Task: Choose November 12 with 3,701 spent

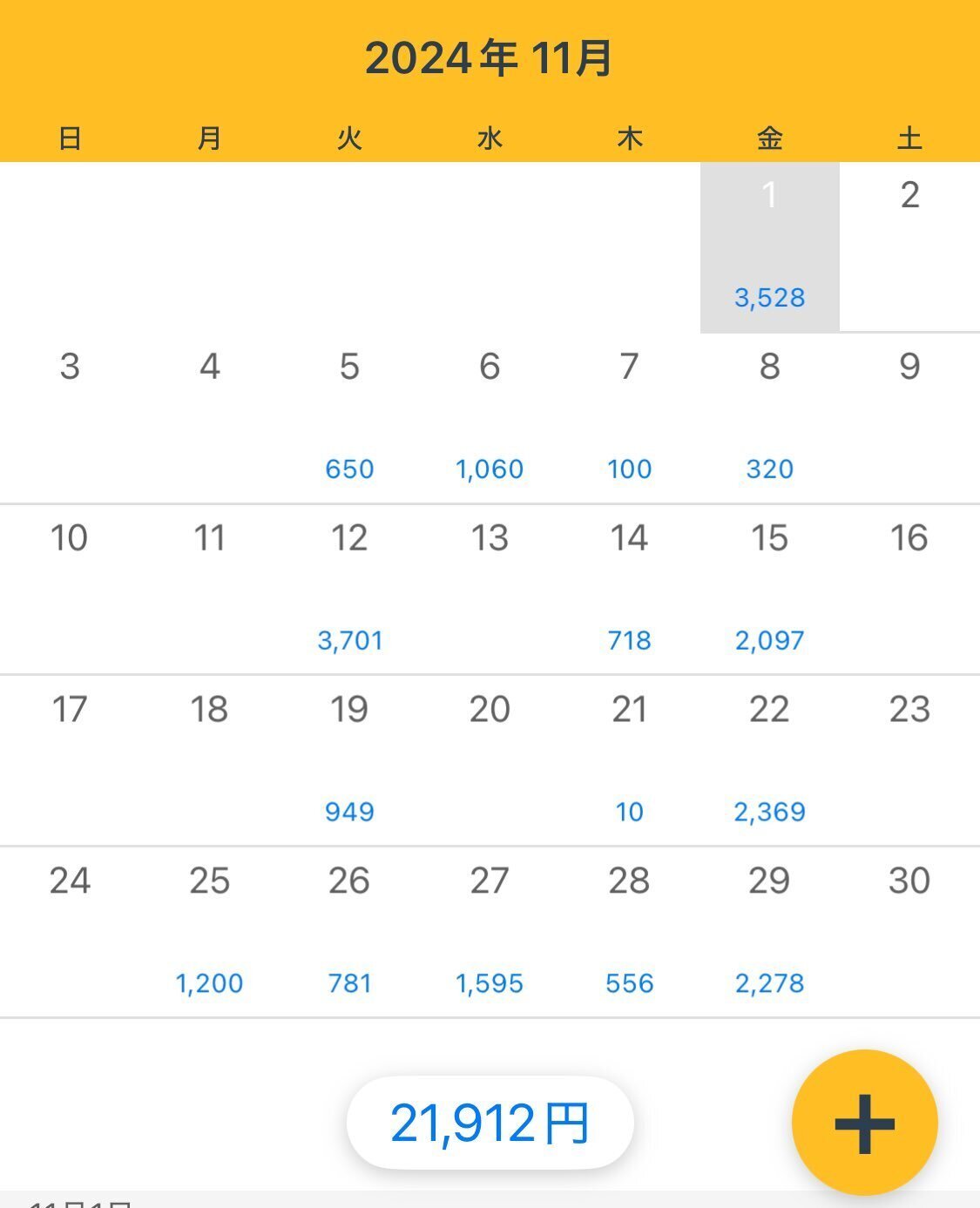Action: [x=349, y=589]
